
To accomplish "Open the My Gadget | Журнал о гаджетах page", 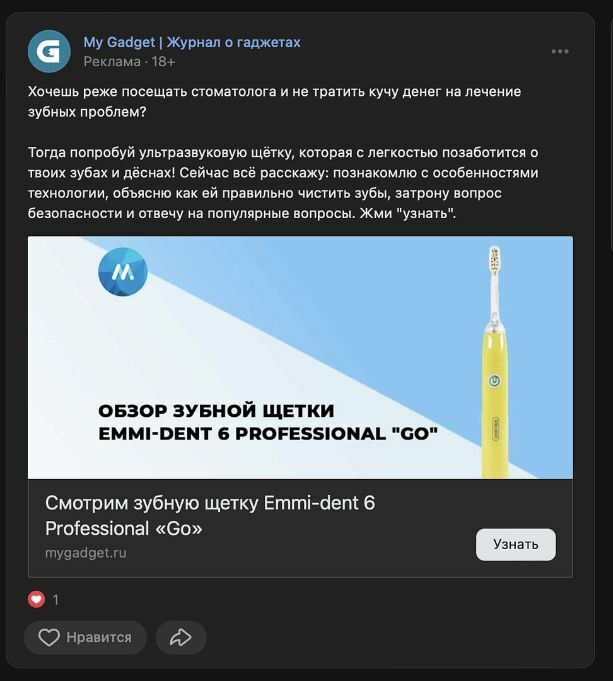I will (191, 42).
